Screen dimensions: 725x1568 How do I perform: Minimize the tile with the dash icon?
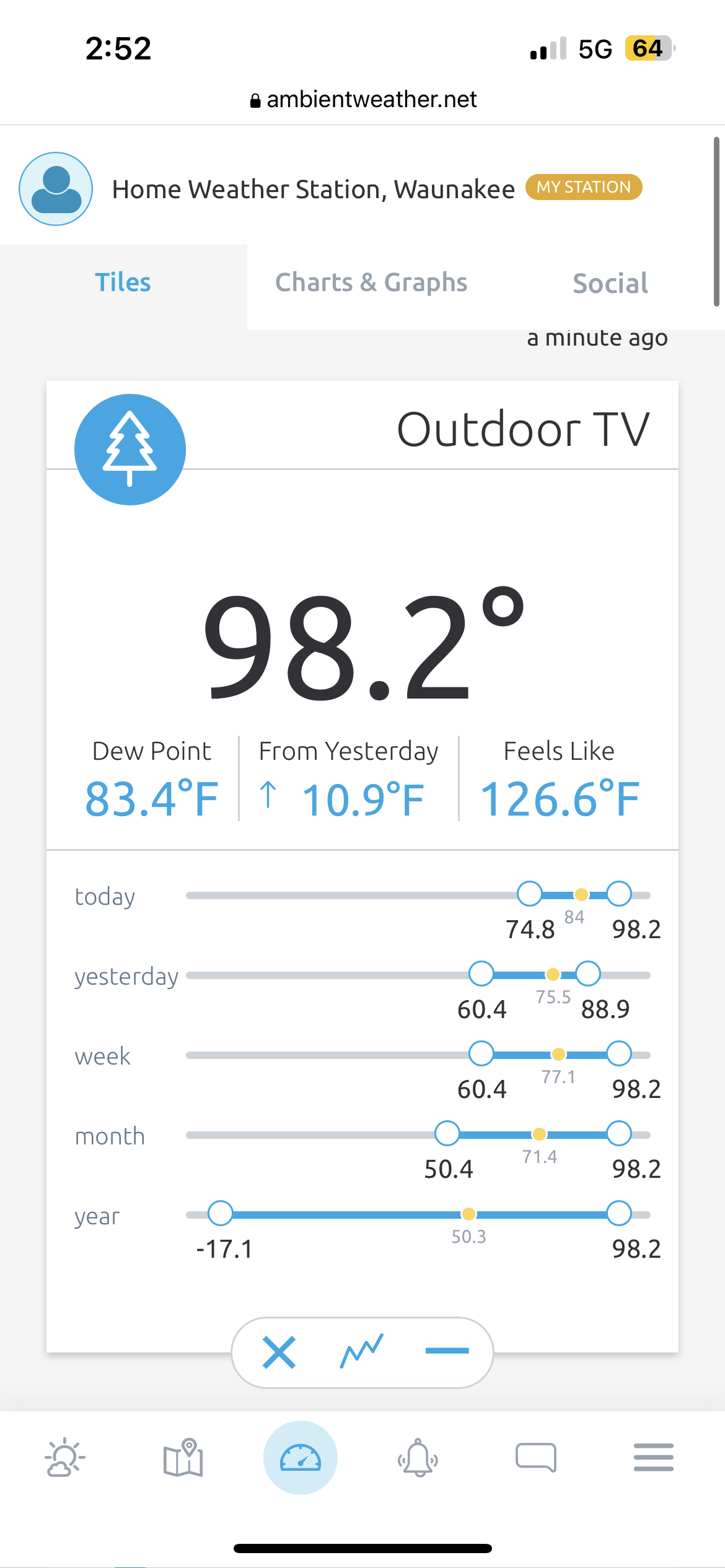click(x=447, y=1351)
